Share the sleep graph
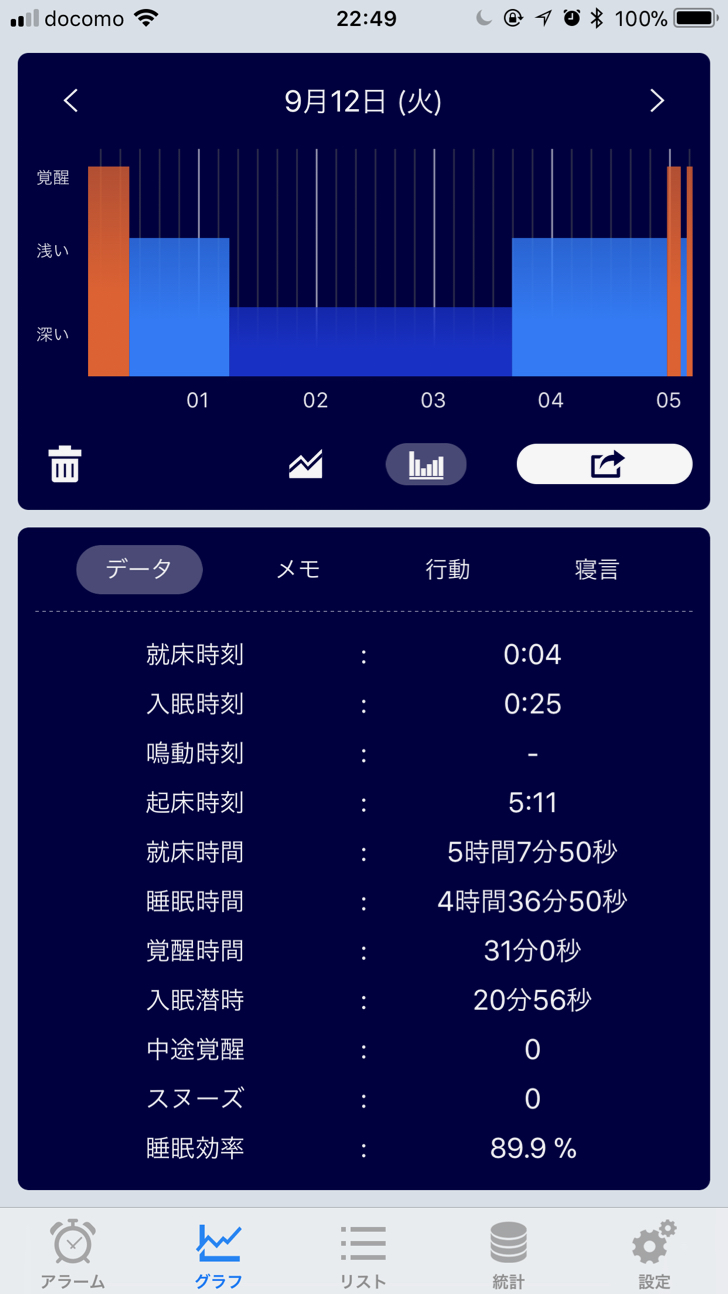Image resolution: width=728 pixels, height=1294 pixels. (604, 464)
